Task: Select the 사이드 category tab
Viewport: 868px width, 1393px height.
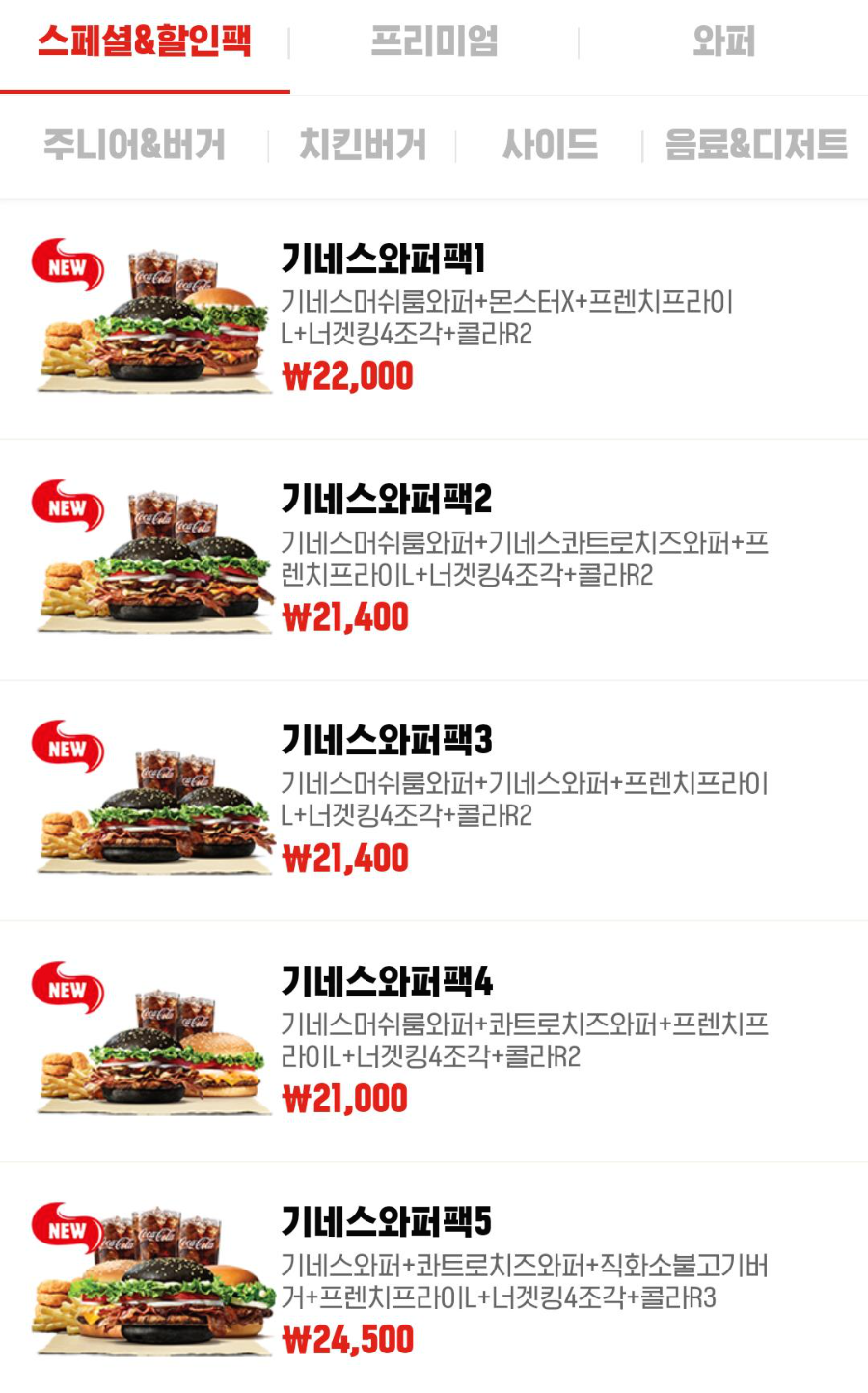Action: click(550, 145)
